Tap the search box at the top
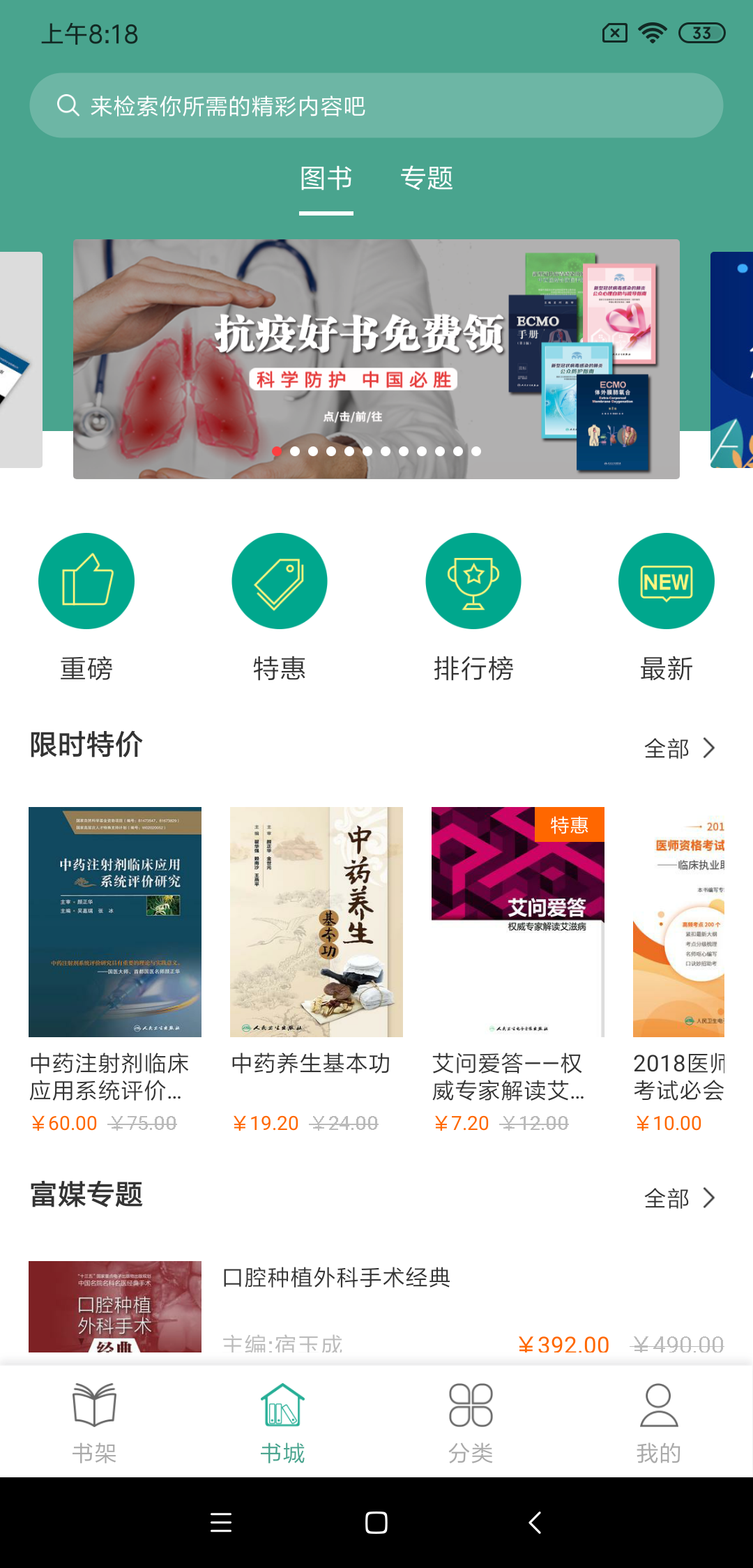The height and width of the screenshot is (1568, 753). [376, 106]
